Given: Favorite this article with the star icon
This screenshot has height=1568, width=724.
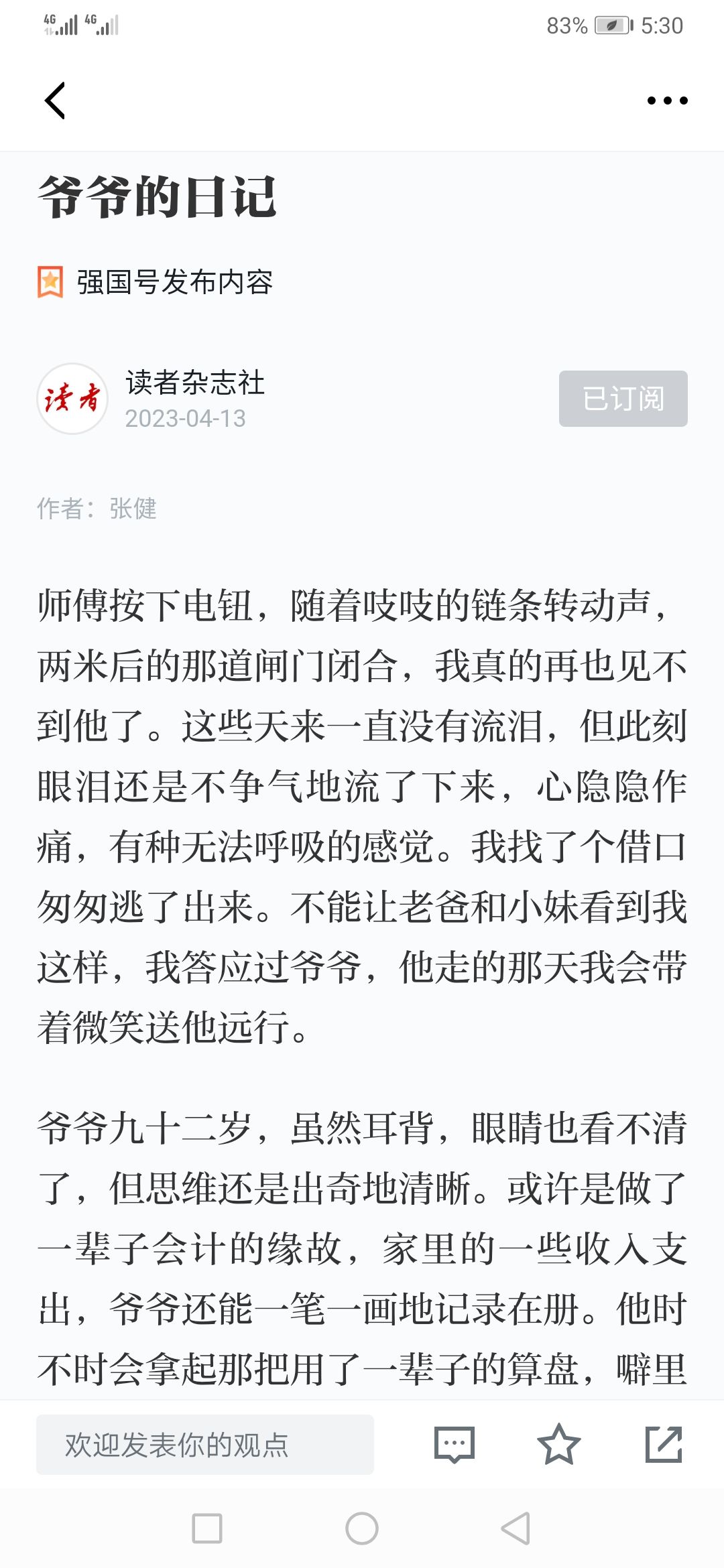Looking at the screenshot, I should tap(558, 1444).
